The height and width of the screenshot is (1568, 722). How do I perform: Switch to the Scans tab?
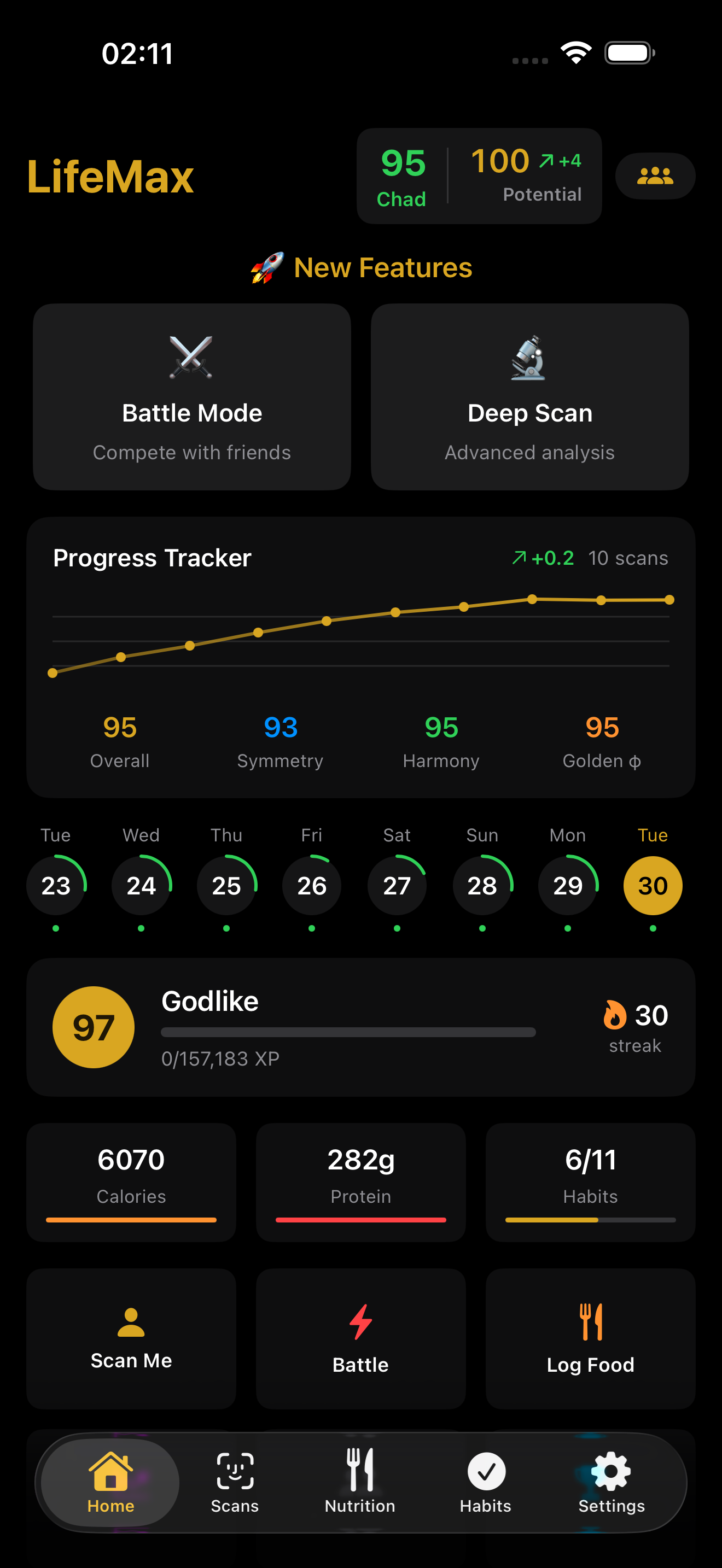[235, 1482]
